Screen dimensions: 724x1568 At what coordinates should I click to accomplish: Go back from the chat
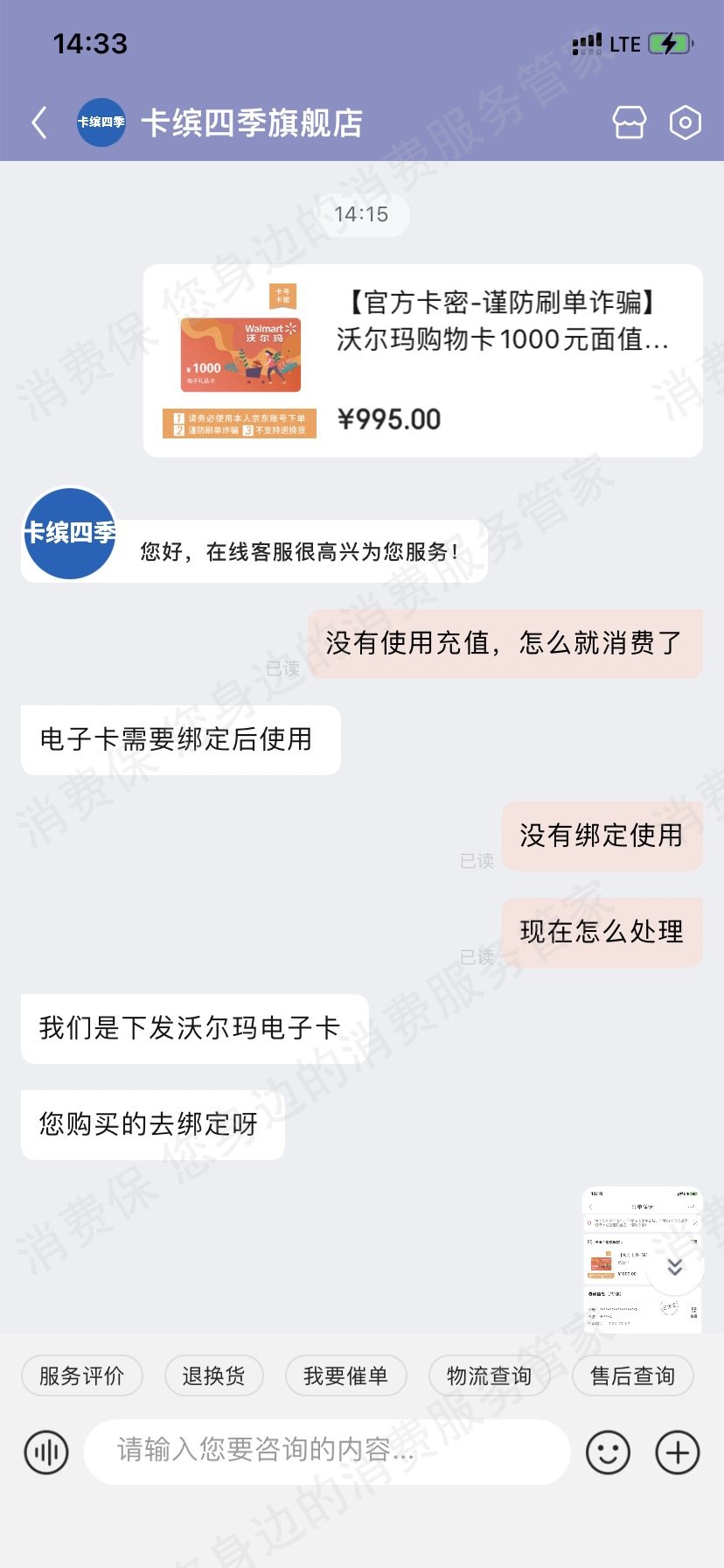[x=39, y=122]
